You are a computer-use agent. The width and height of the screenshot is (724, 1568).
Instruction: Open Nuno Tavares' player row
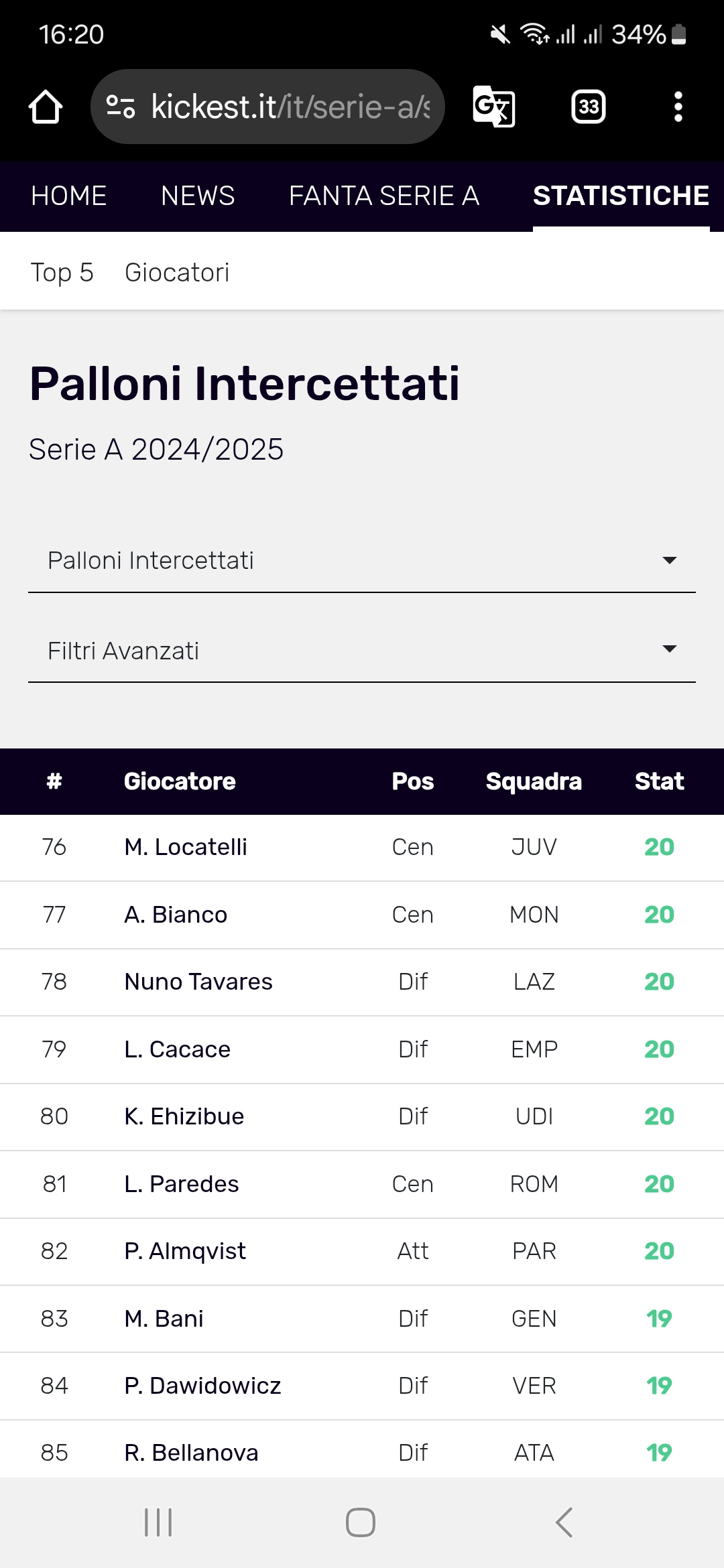pos(362,982)
